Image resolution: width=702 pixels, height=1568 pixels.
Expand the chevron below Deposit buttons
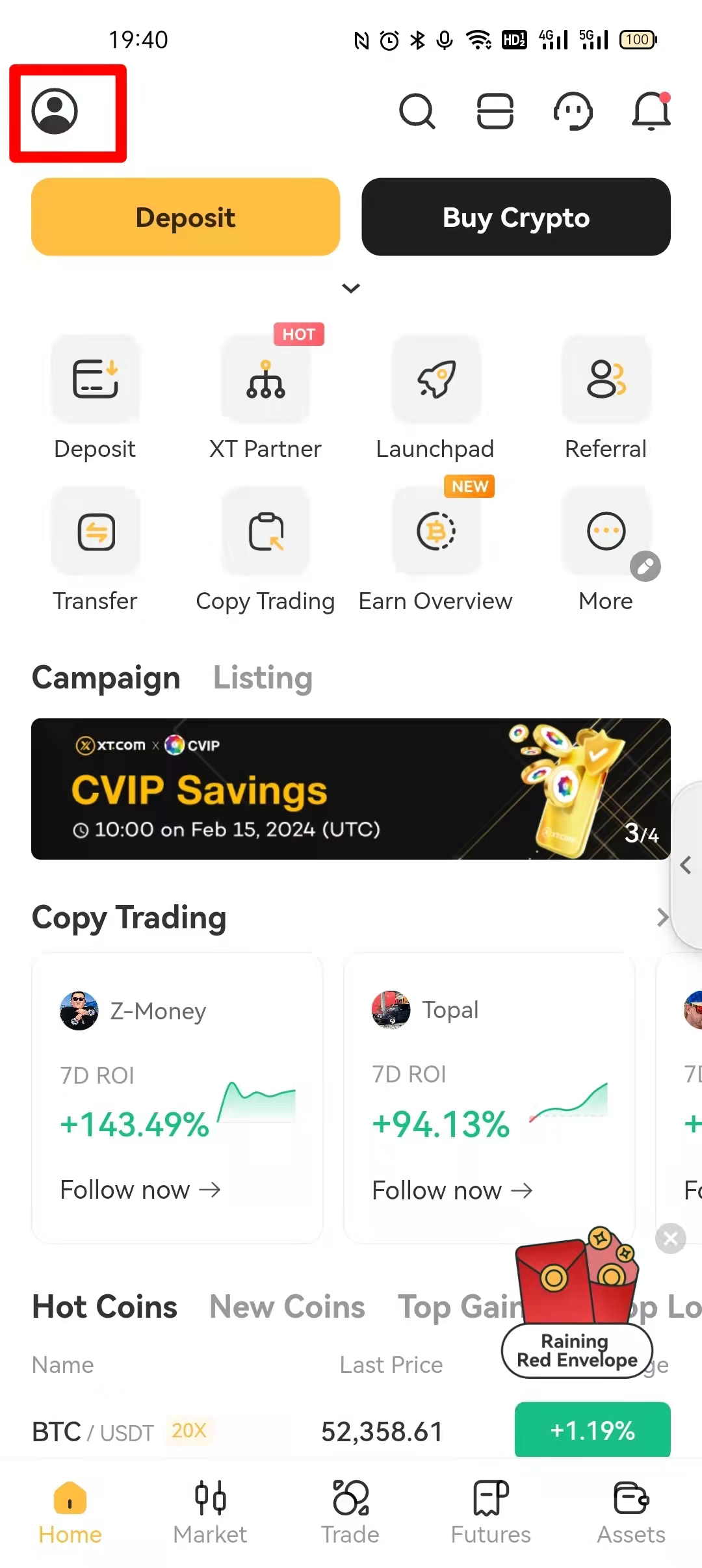(351, 288)
